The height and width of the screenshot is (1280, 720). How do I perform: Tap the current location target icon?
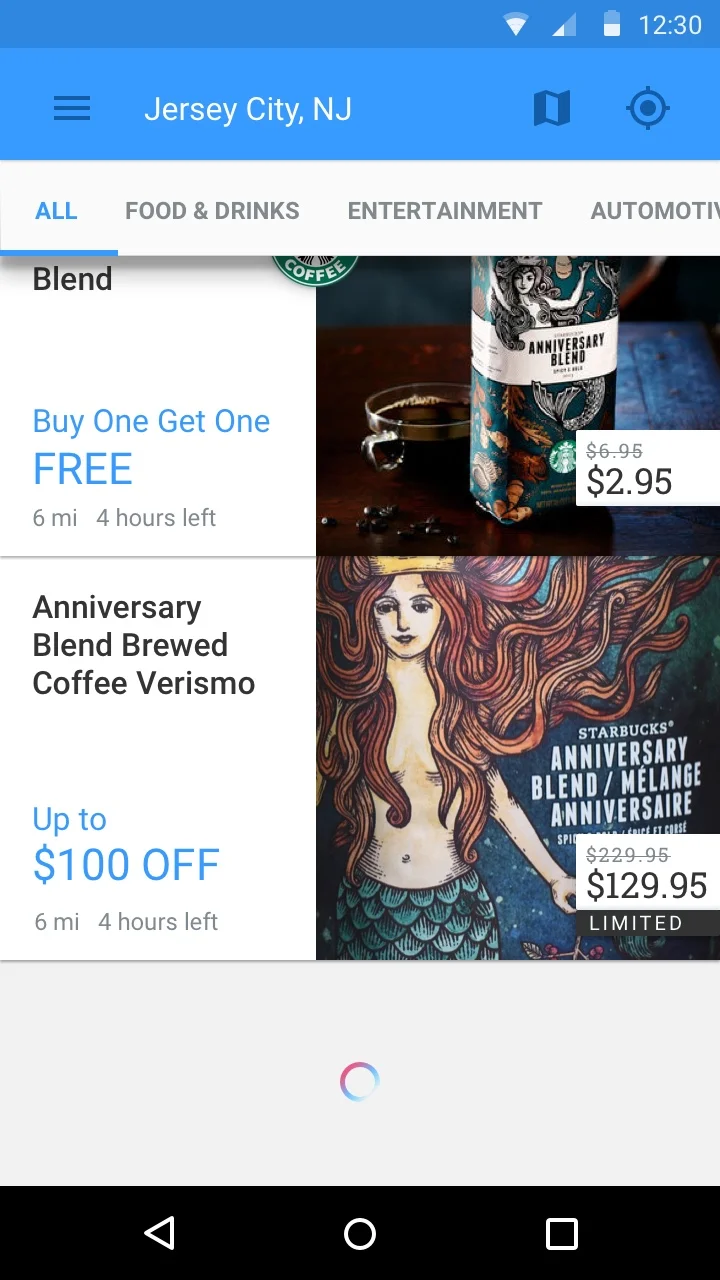point(647,108)
